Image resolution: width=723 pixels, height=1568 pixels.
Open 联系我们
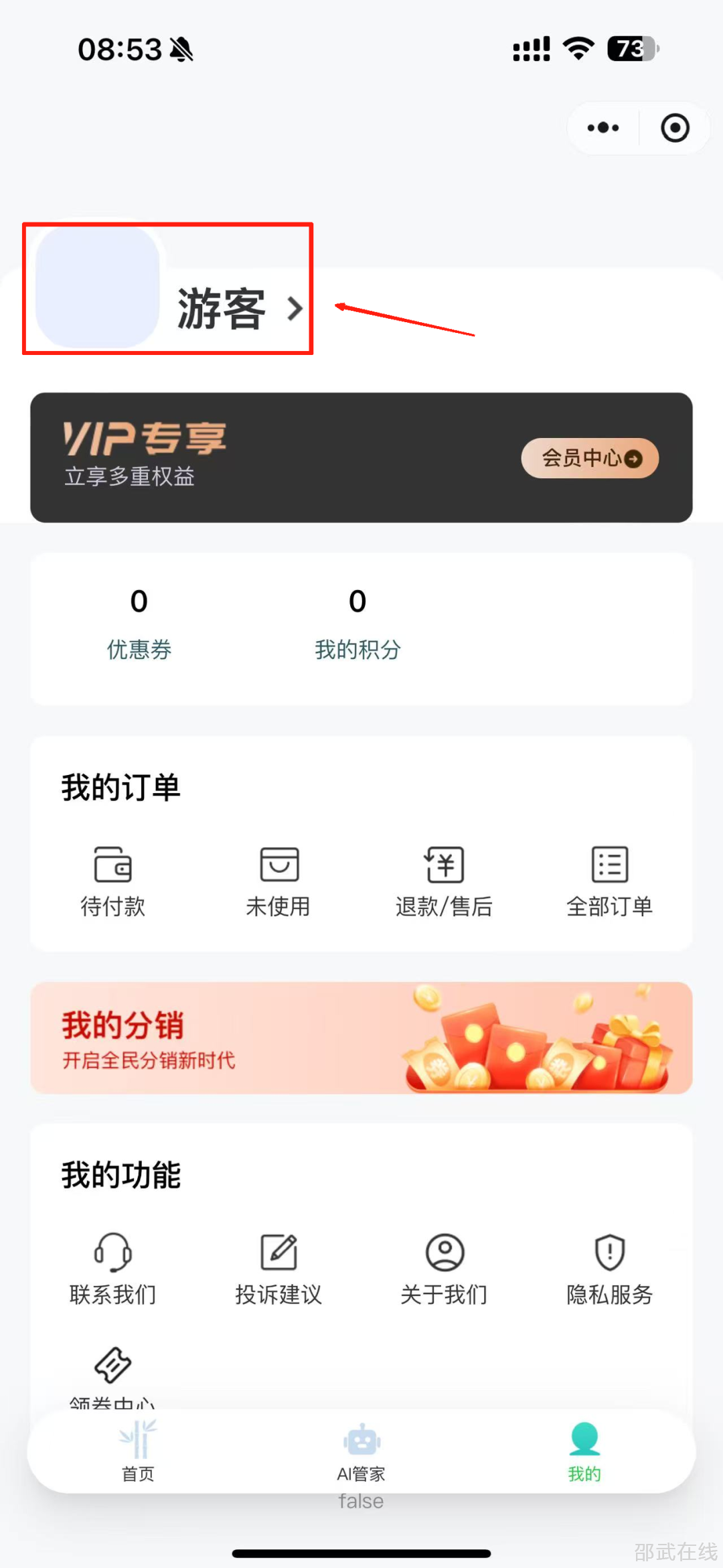tap(112, 1268)
